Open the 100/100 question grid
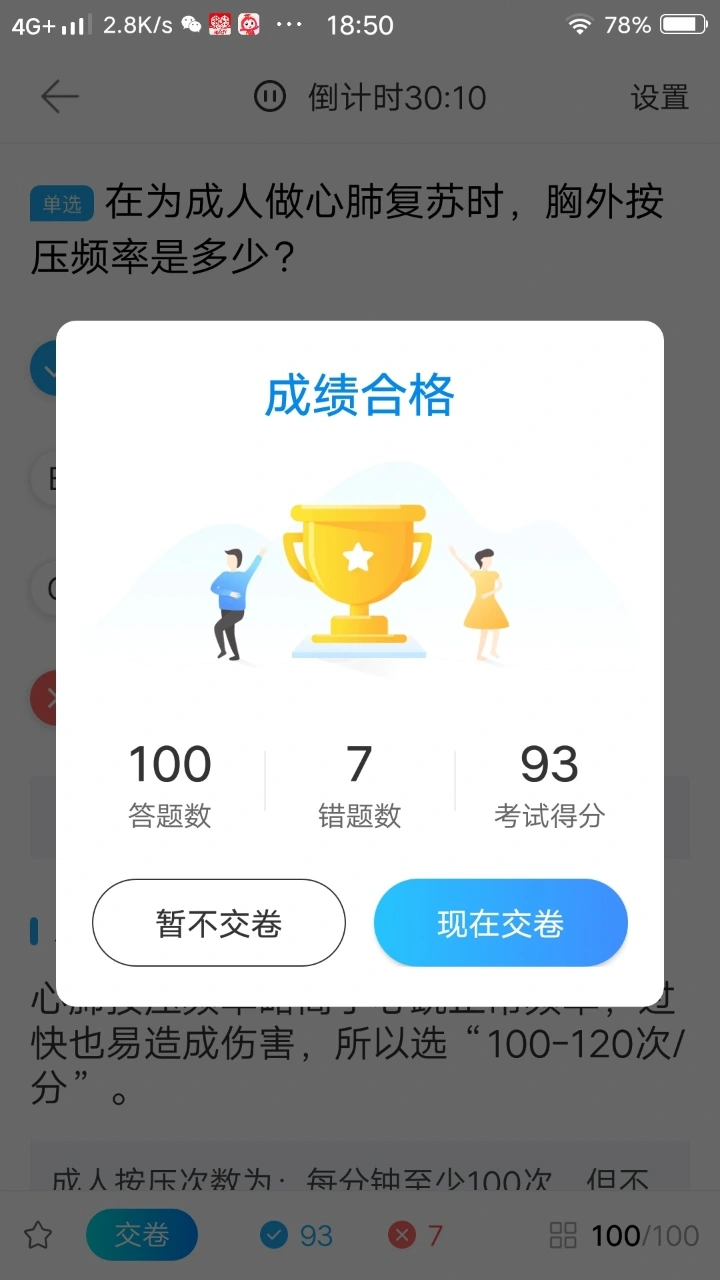720x1280 pixels. pyautogui.click(x=625, y=1235)
